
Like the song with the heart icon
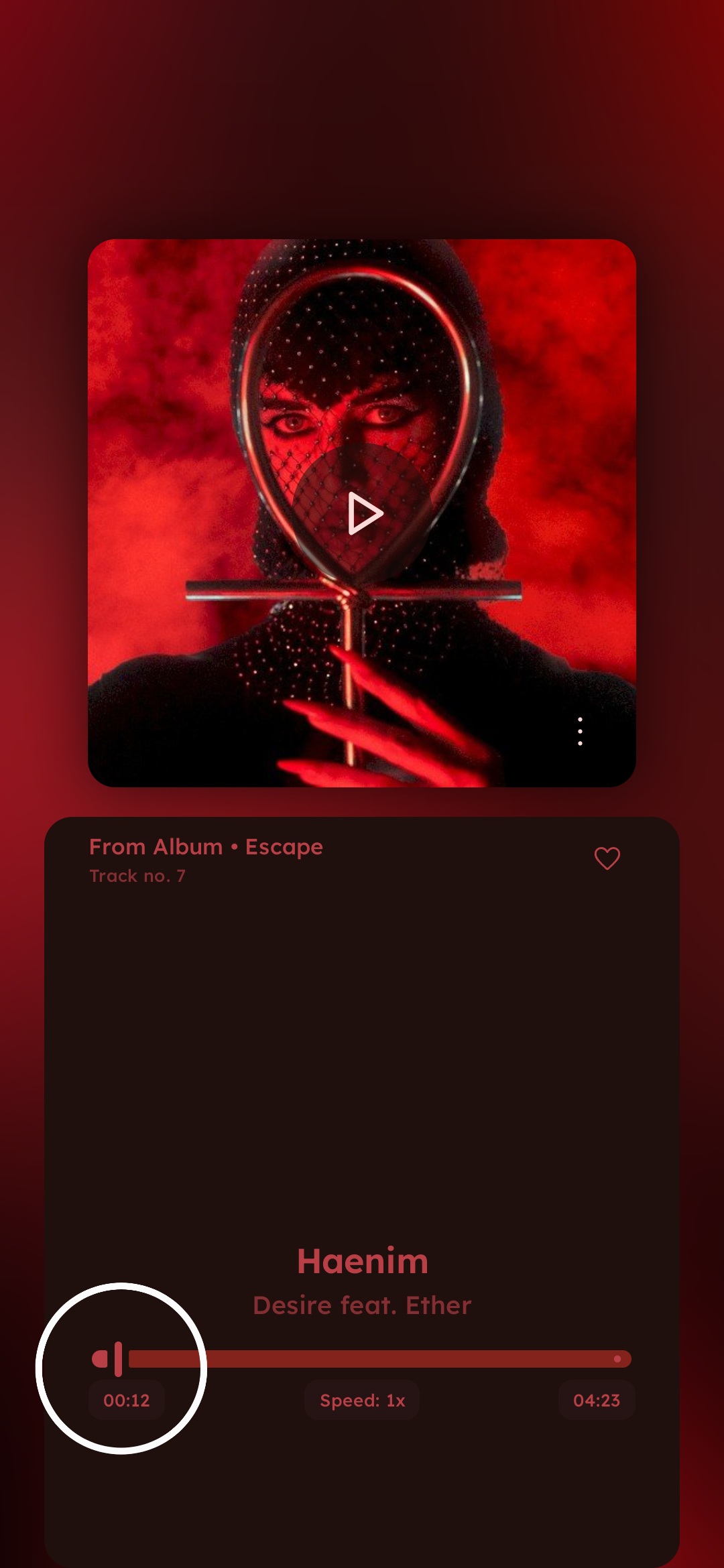[607, 858]
